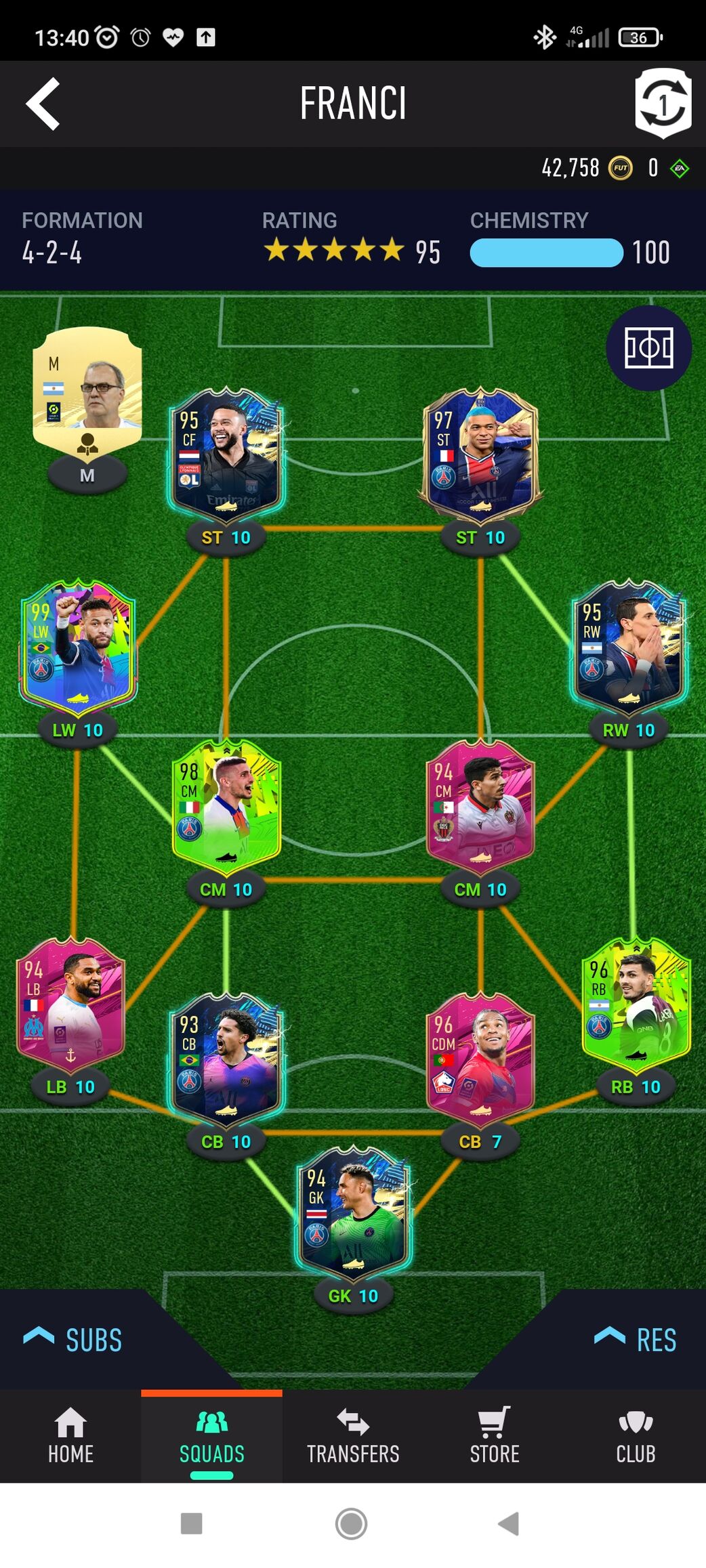This screenshot has width=706, height=1568.
Task: Open the squad switch icon
Action: 663,104
